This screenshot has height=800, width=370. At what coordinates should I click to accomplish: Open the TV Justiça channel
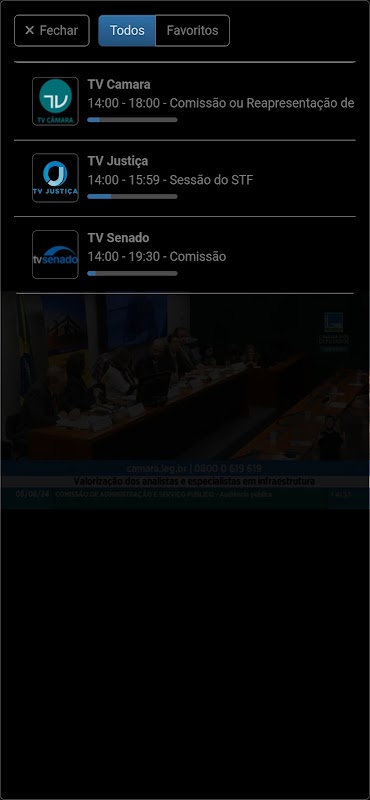pos(185,179)
